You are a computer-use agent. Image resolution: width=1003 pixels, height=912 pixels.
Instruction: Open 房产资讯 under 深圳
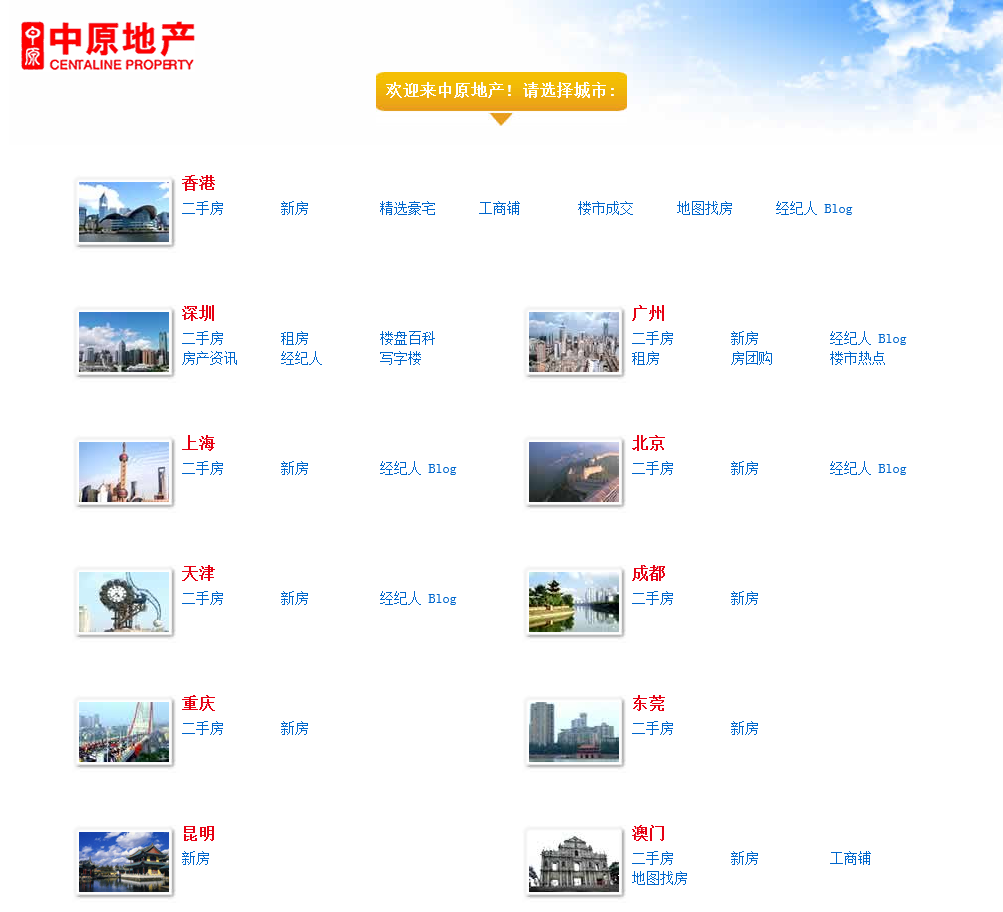210,359
